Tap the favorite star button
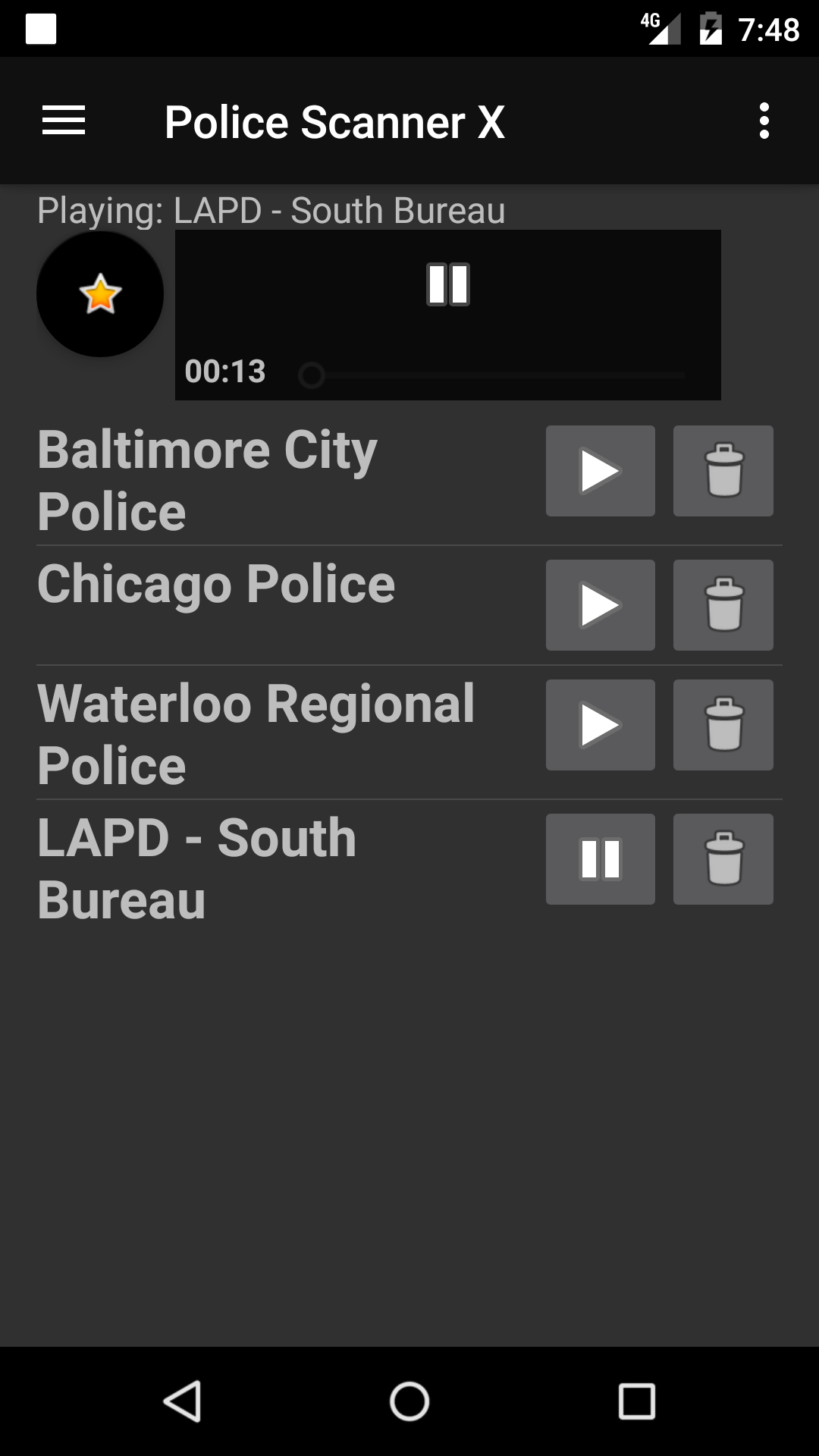The image size is (819, 1456). (100, 294)
